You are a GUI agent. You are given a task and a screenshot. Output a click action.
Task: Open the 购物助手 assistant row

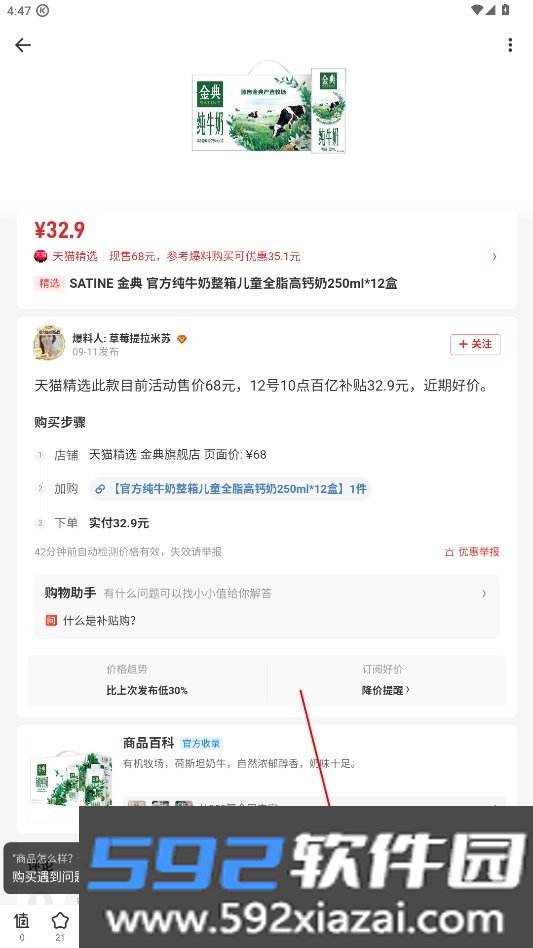[x=266, y=593]
